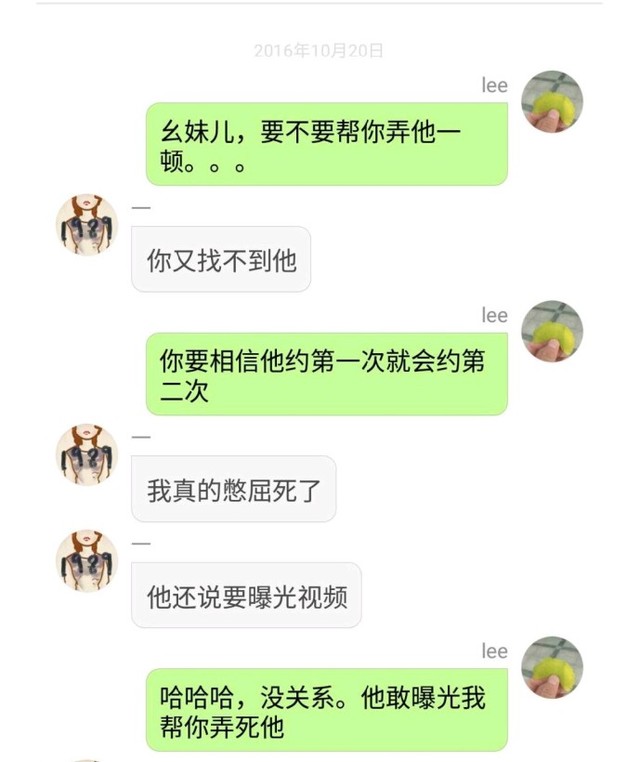Open lee's avatar beside the 幺妹儿 message
Viewport: 640px width, 762px height.
(552, 102)
